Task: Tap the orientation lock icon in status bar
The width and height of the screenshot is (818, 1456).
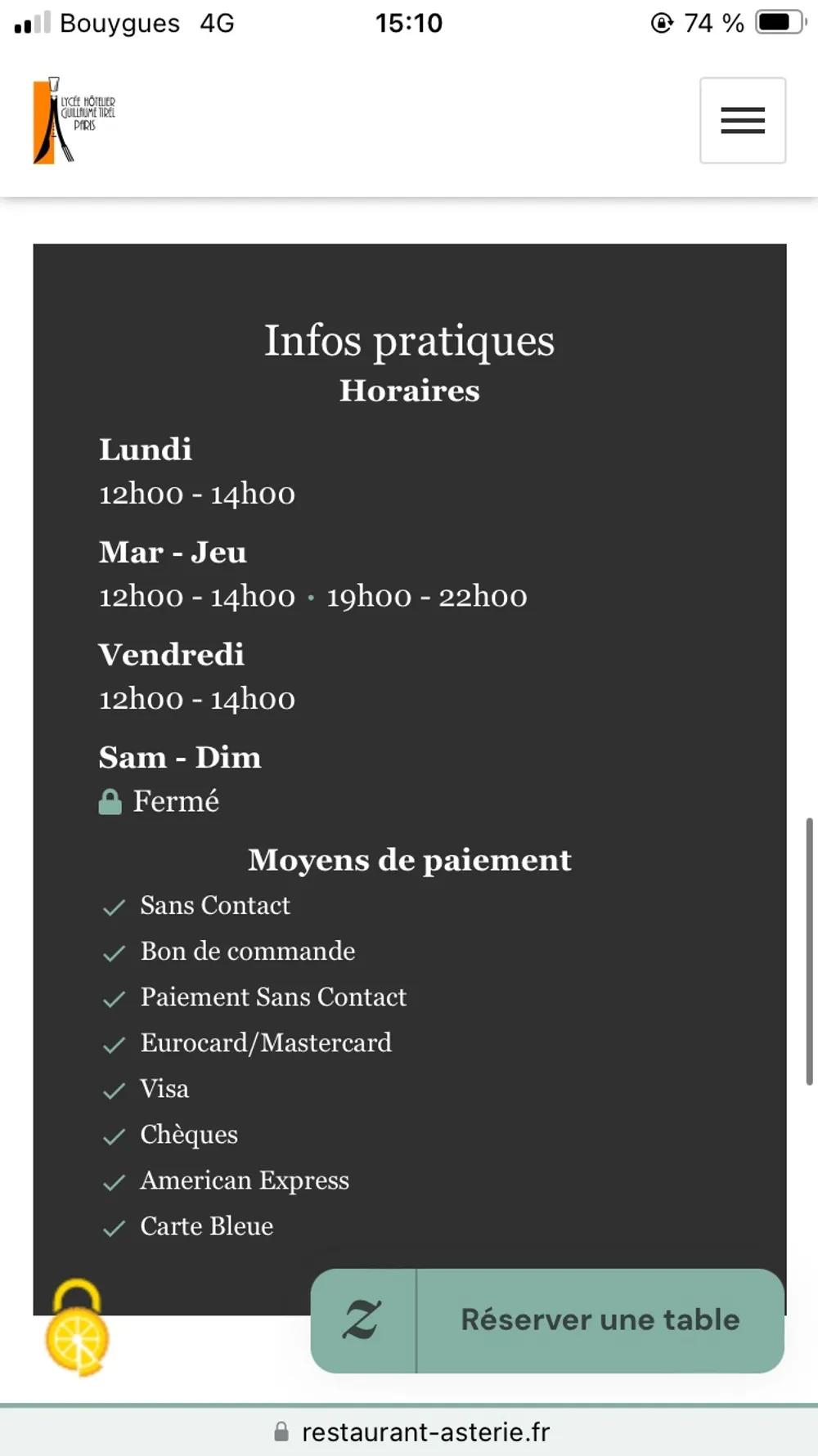Action: tap(662, 23)
